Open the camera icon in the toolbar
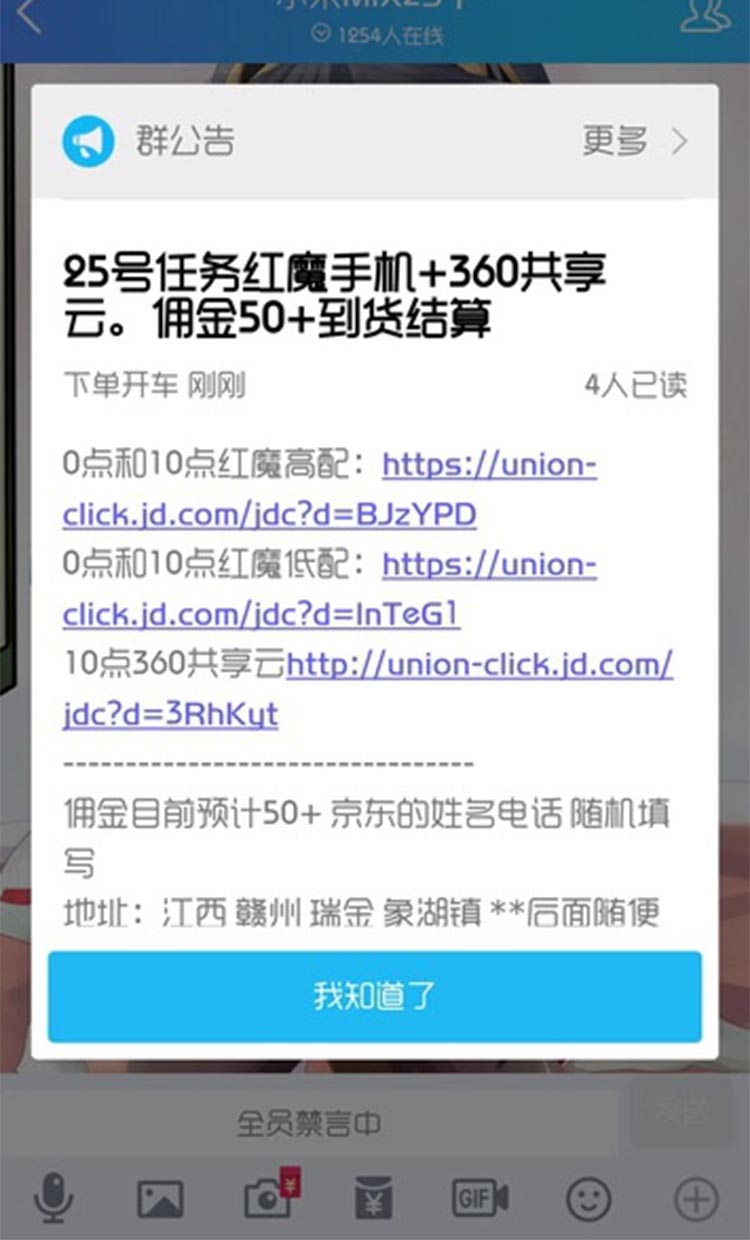750x1240 pixels. point(268,1197)
